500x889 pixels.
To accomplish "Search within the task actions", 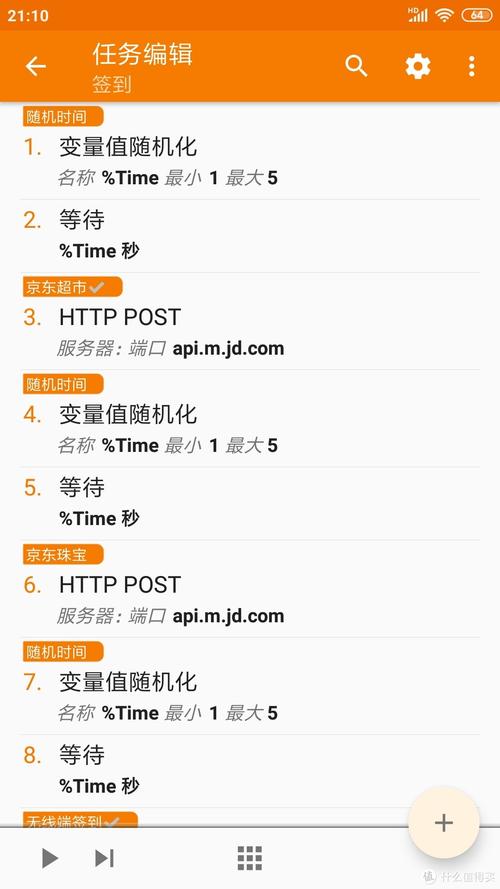I will point(356,66).
